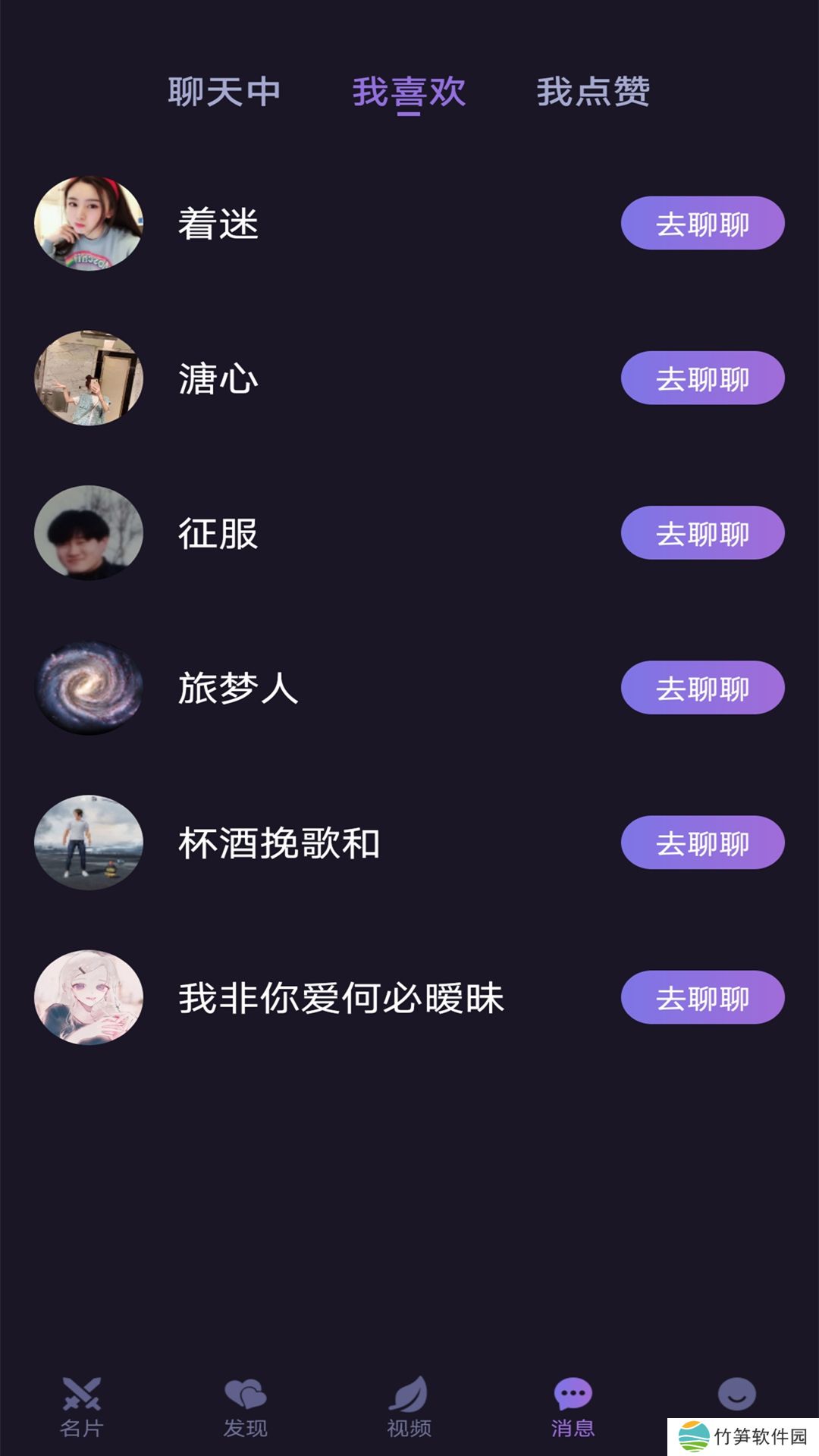Switch to the 我点赞 tab
819x1456 pixels.
click(593, 92)
